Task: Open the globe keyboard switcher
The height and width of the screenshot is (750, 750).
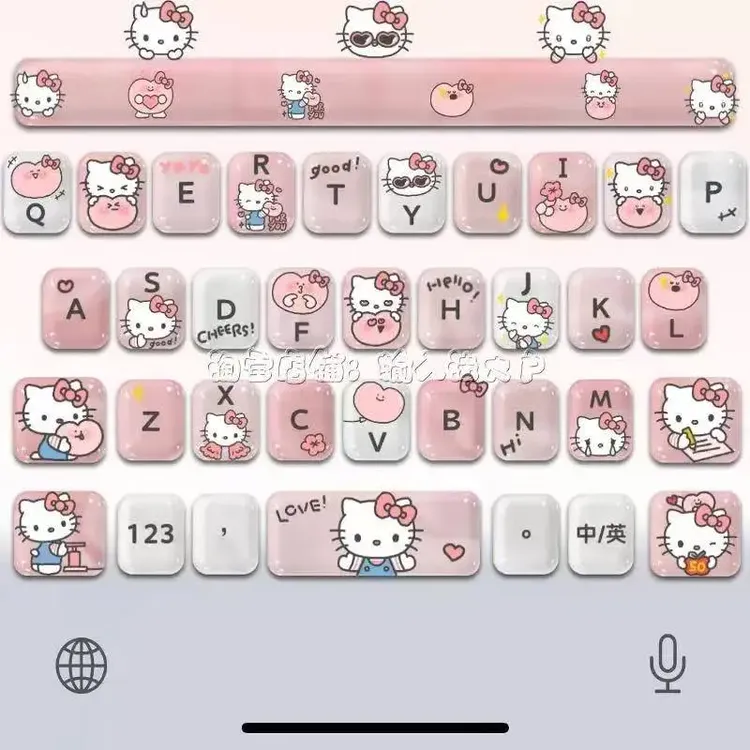Action: (x=81, y=665)
